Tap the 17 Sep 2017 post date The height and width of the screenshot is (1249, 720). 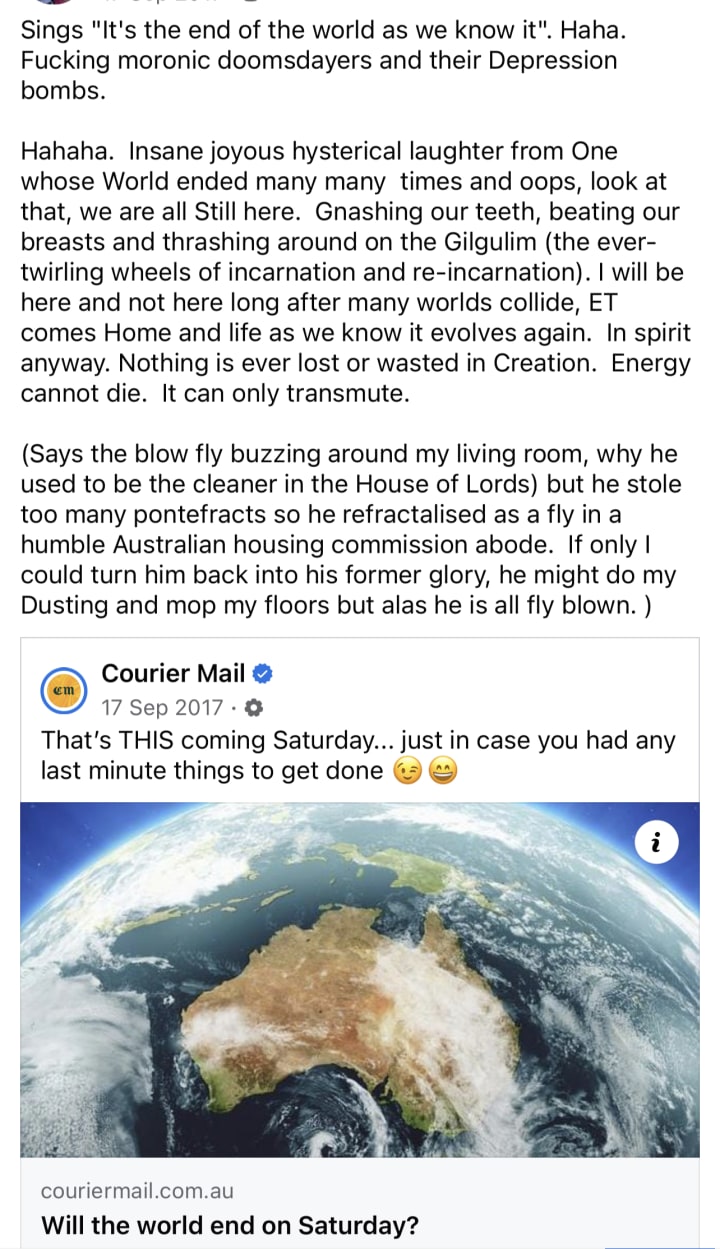pyautogui.click(x=163, y=707)
